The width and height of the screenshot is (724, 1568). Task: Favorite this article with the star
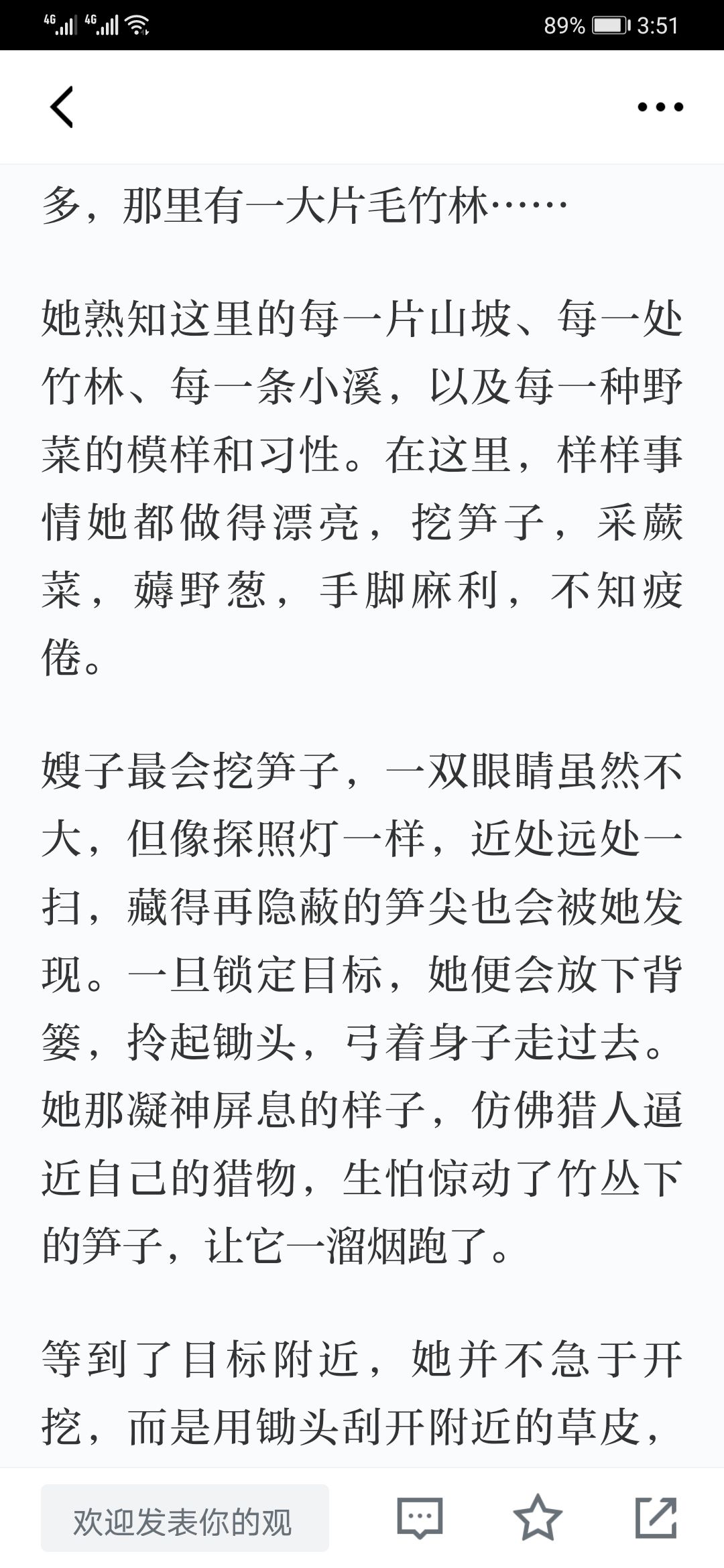tap(538, 1518)
